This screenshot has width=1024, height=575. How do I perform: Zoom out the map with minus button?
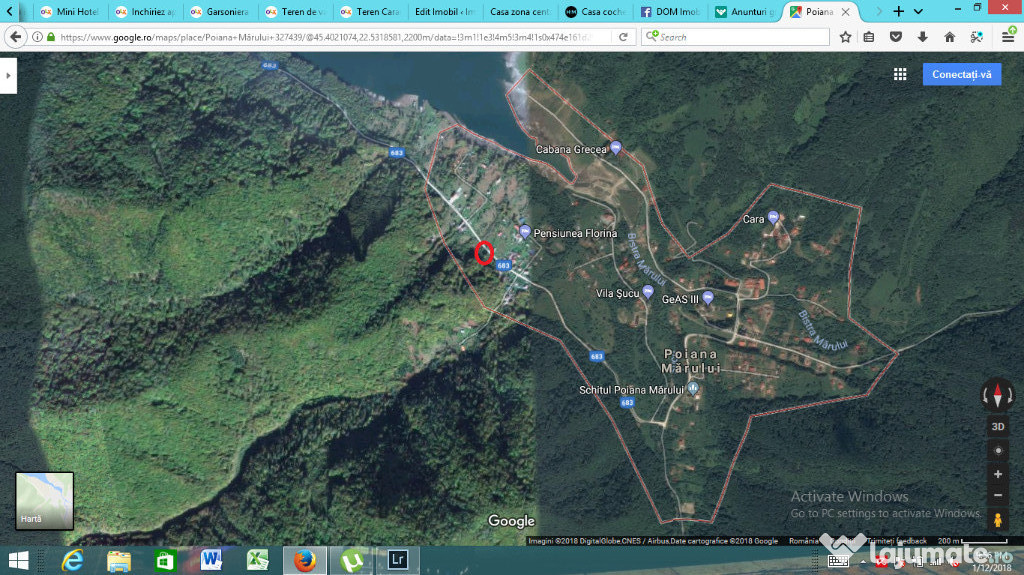pyautogui.click(x=997, y=495)
